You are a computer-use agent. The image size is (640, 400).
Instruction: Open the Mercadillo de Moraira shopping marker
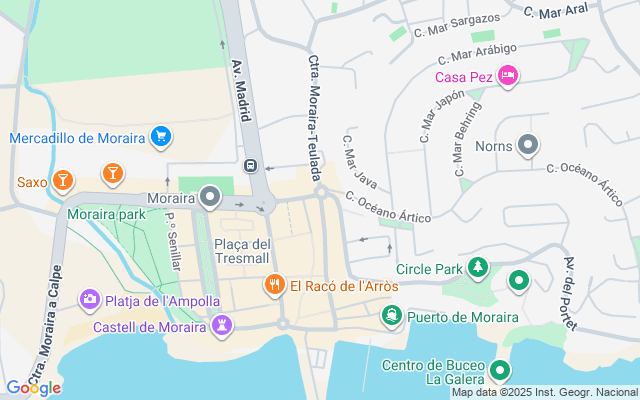pos(161,137)
